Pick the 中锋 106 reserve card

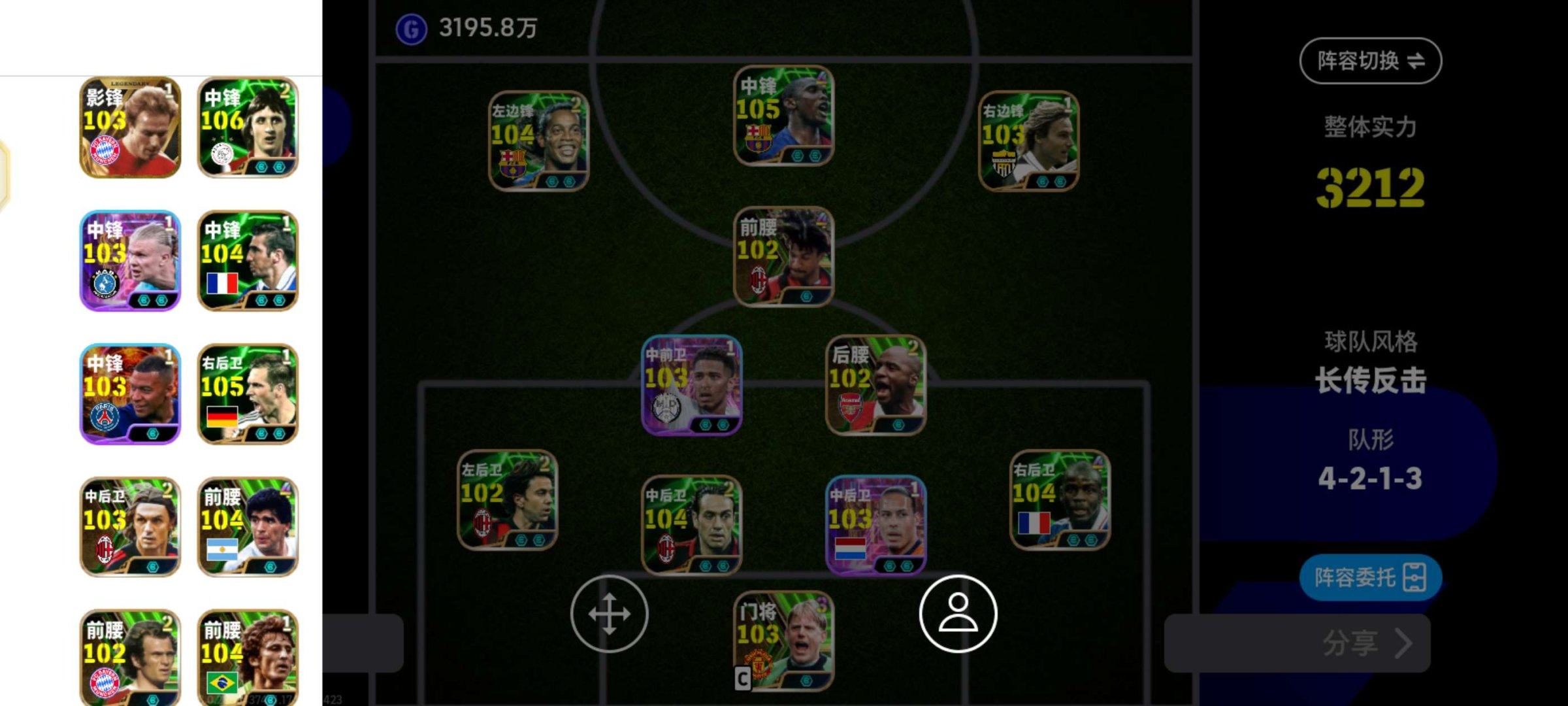click(x=248, y=127)
